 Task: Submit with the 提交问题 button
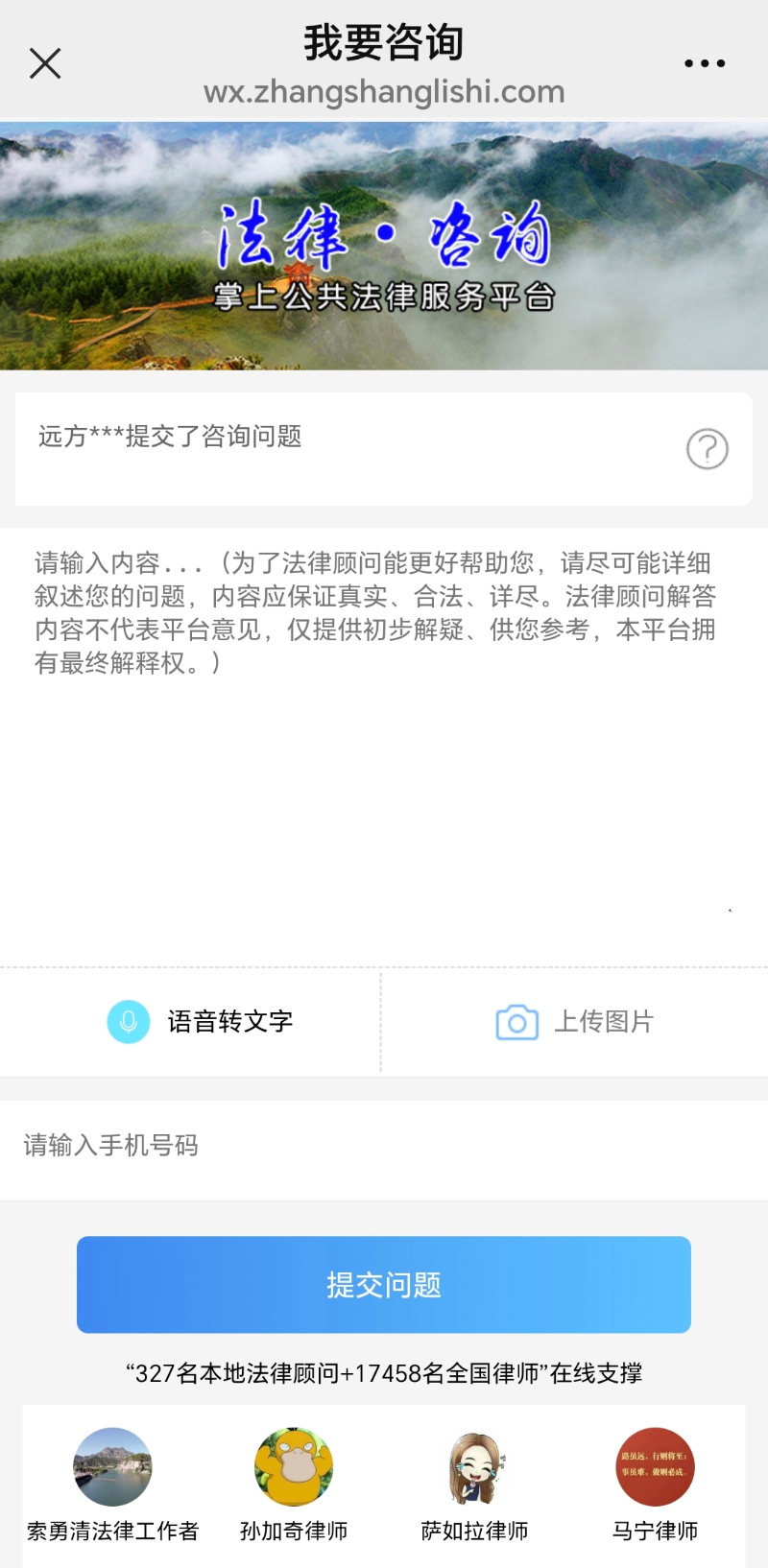[384, 1284]
